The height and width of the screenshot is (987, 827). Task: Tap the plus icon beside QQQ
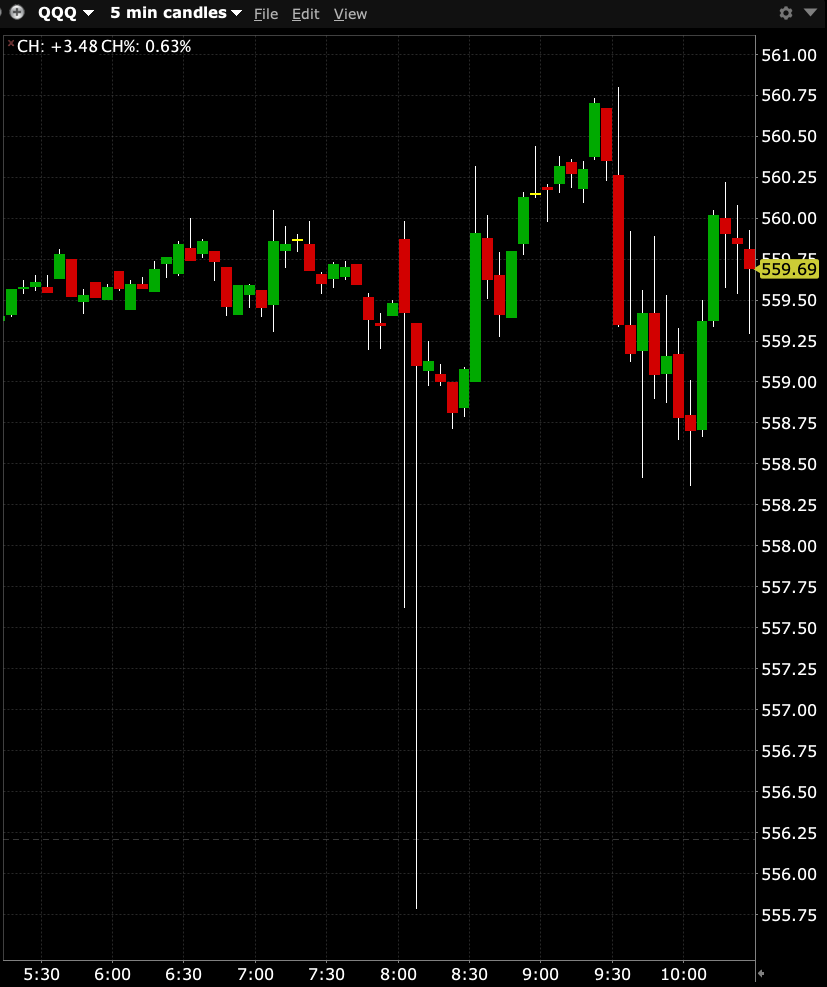[x=17, y=13]
